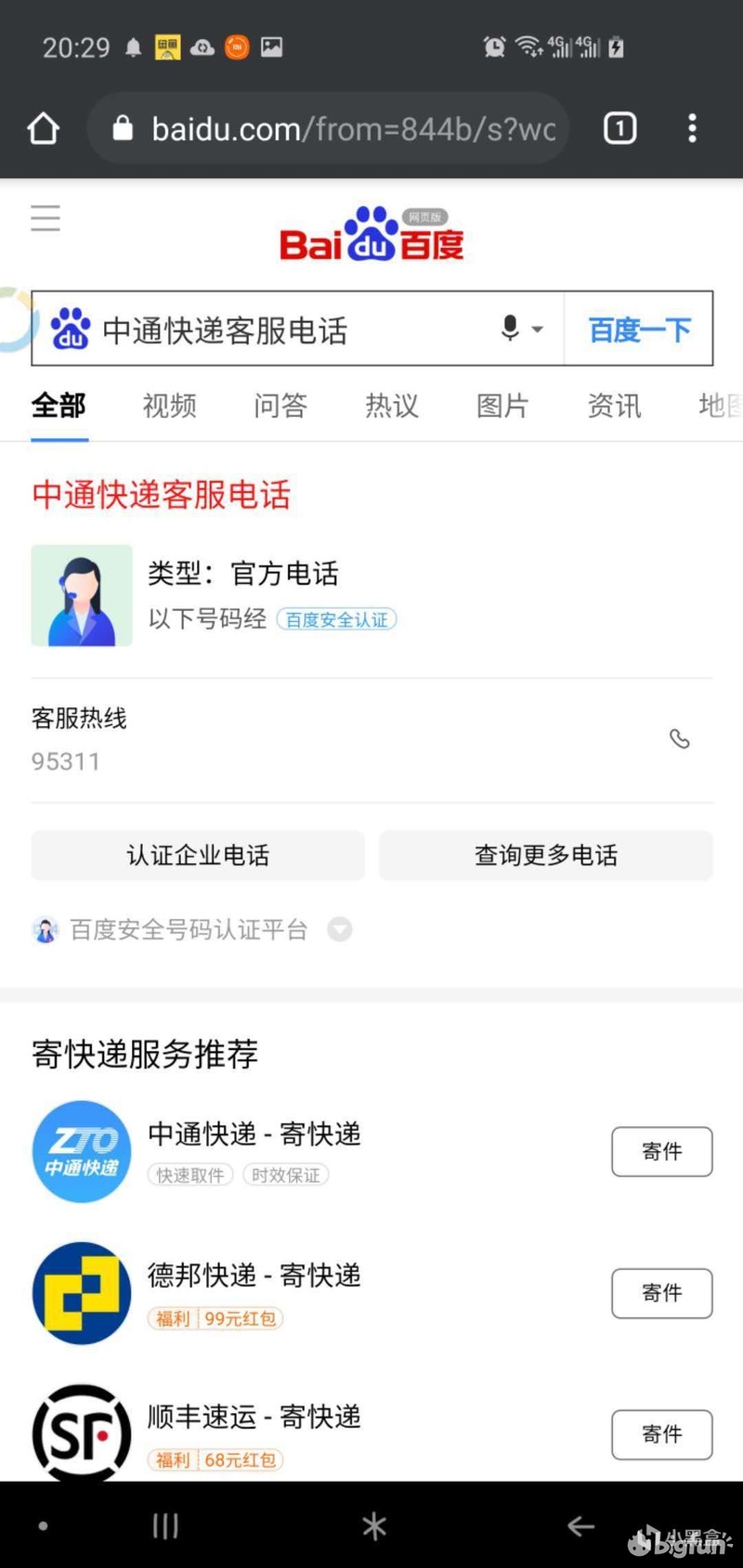This screenshot has width=743, height=1568.
Task: Switch to the 视频 tab
Action: click(x=168, y=406)
